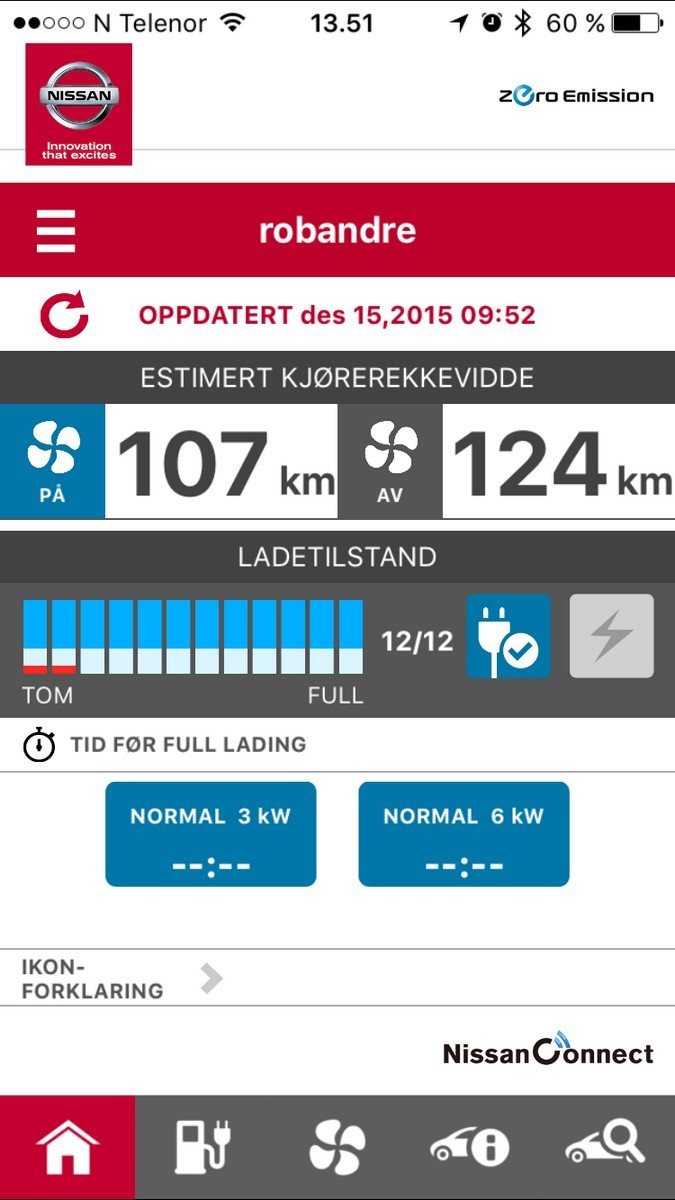This screenshot has width=675, height=1200.
Task: Tap the grey lightning bolt button
Action: (611, 637)
